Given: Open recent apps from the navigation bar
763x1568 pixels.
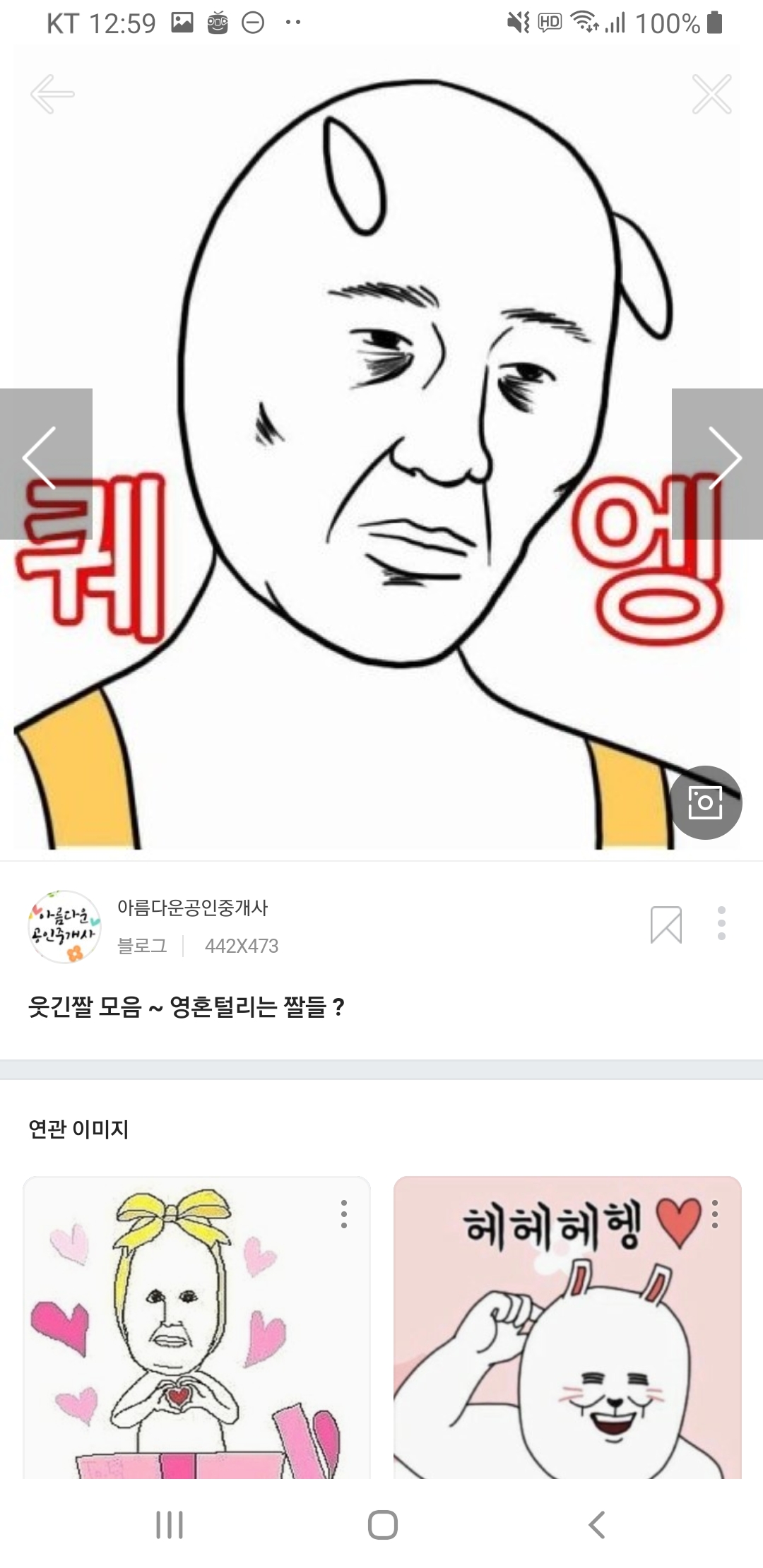Looking at the screenshot, I should [x=170, y=1525].
